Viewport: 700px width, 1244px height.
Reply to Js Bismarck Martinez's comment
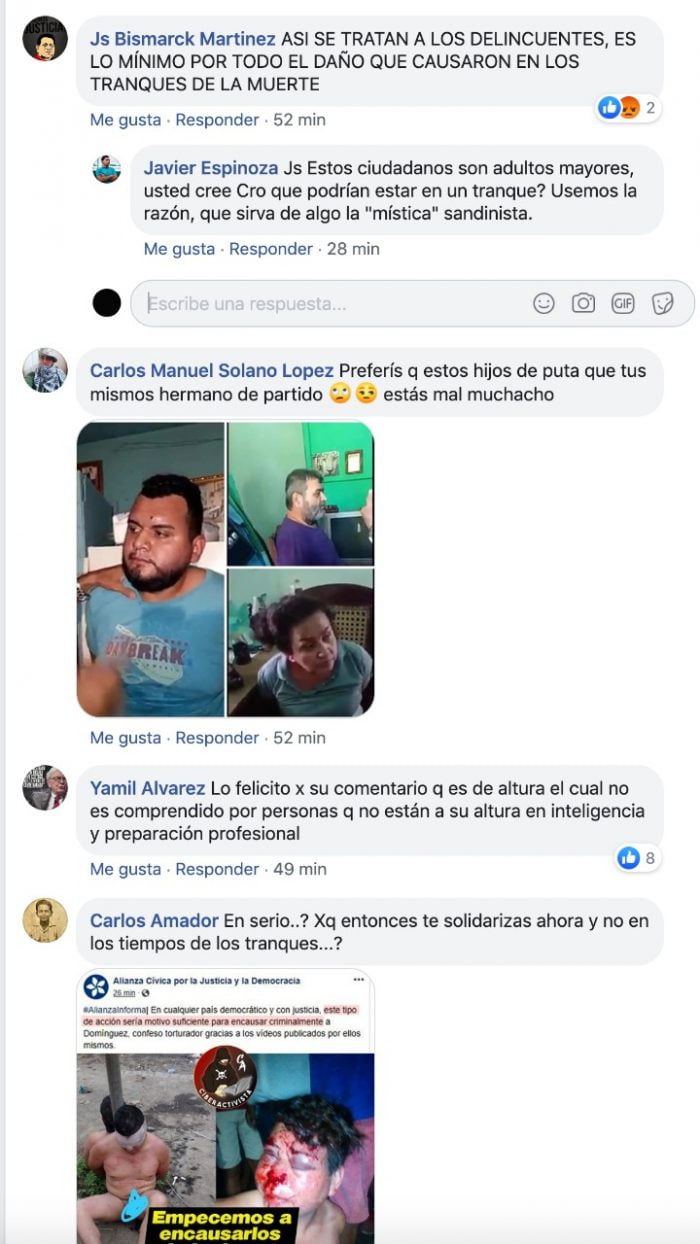pyautogui.click(x=217, y=120)
